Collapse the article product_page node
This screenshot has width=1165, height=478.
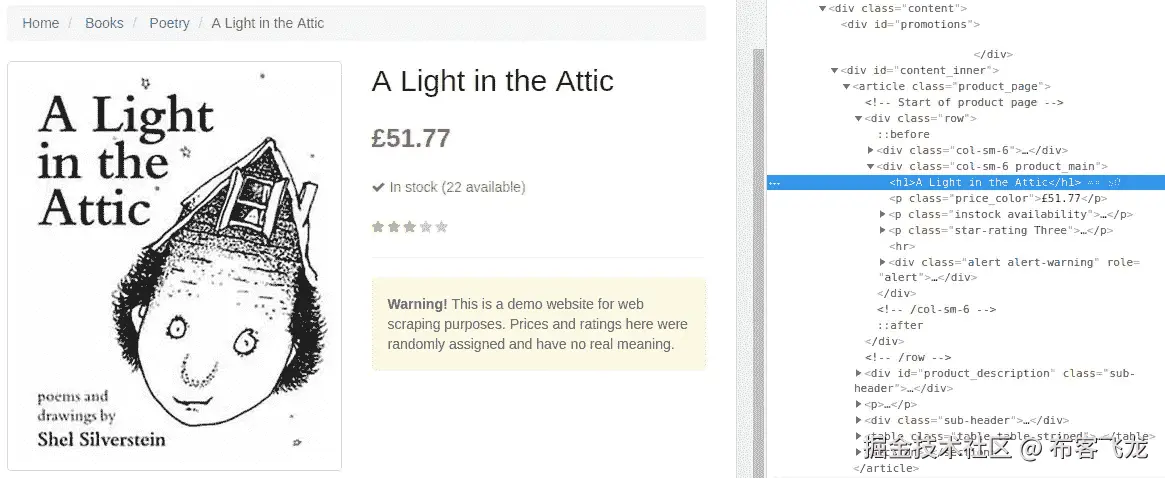(x=847, y=86)
